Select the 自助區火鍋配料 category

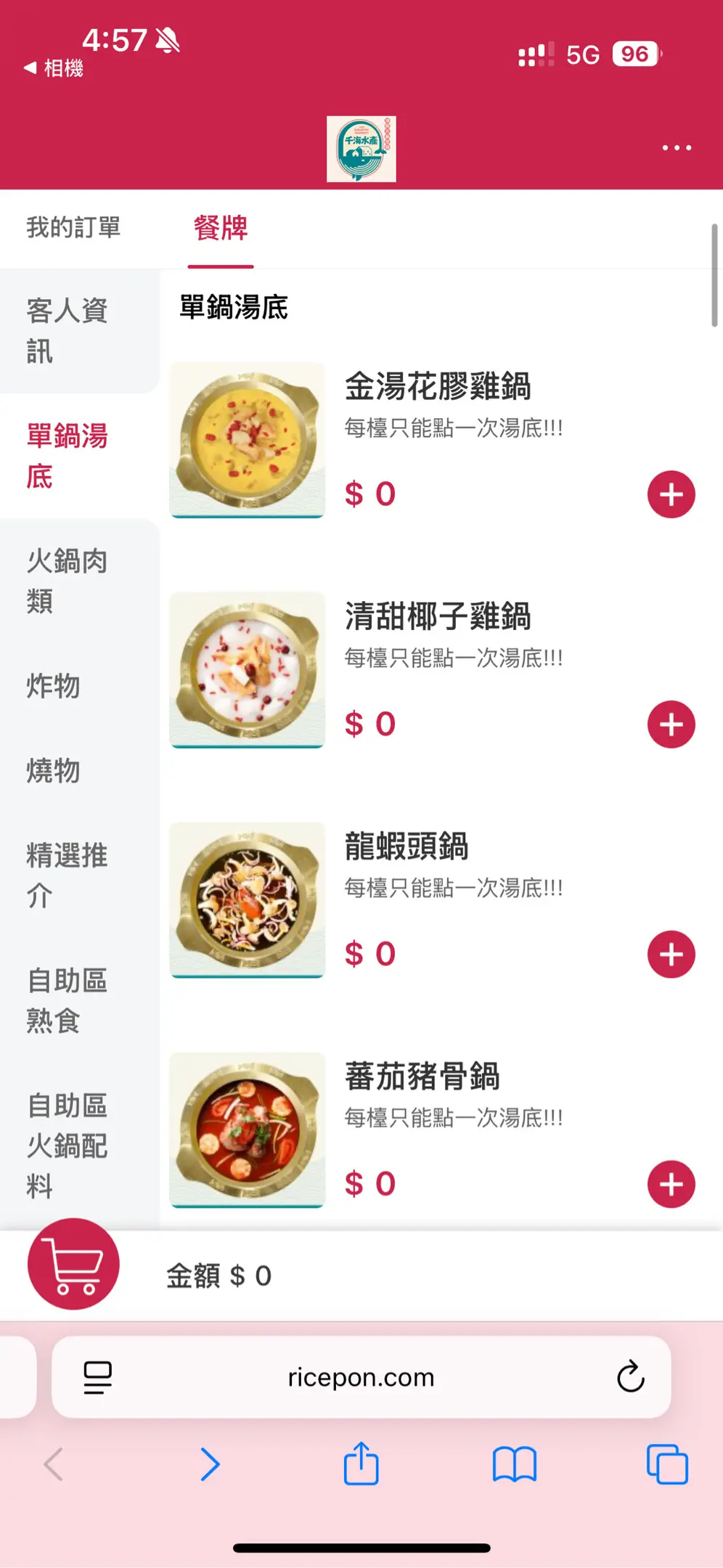[68, 1146]
